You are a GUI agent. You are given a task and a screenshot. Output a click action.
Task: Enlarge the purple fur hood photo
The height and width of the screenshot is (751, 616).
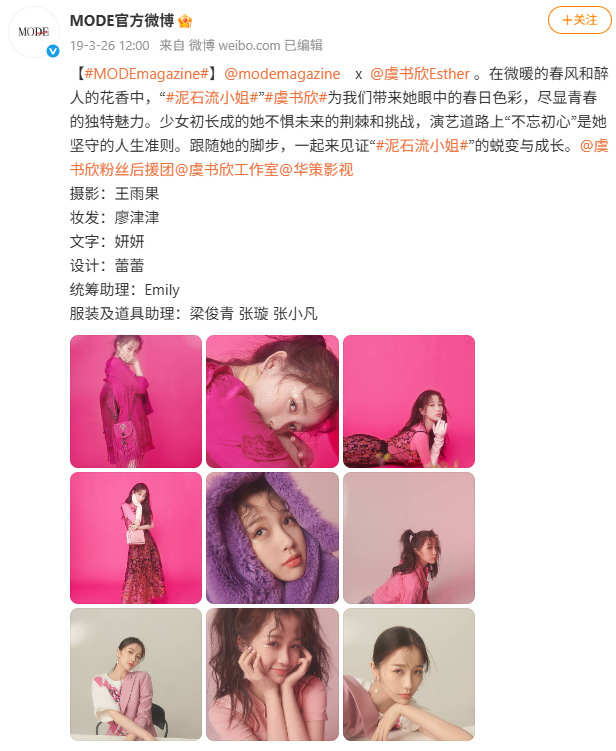tap(272, 538)
